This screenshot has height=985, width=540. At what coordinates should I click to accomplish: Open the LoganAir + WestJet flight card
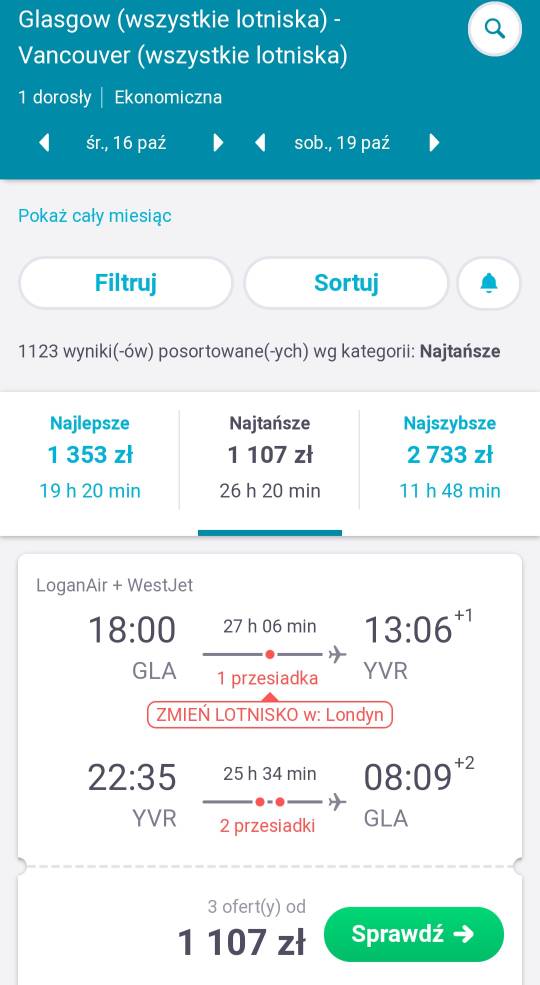(270, 710)
